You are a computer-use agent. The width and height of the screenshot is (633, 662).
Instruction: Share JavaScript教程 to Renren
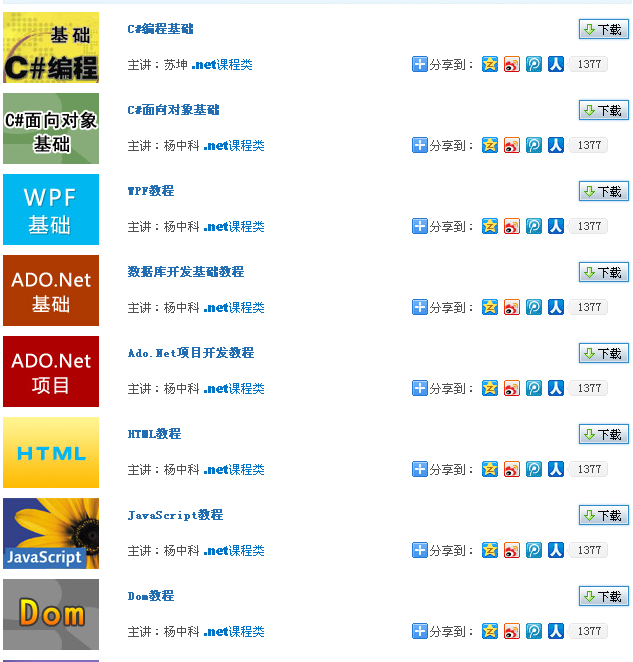[x=556, y=550]
